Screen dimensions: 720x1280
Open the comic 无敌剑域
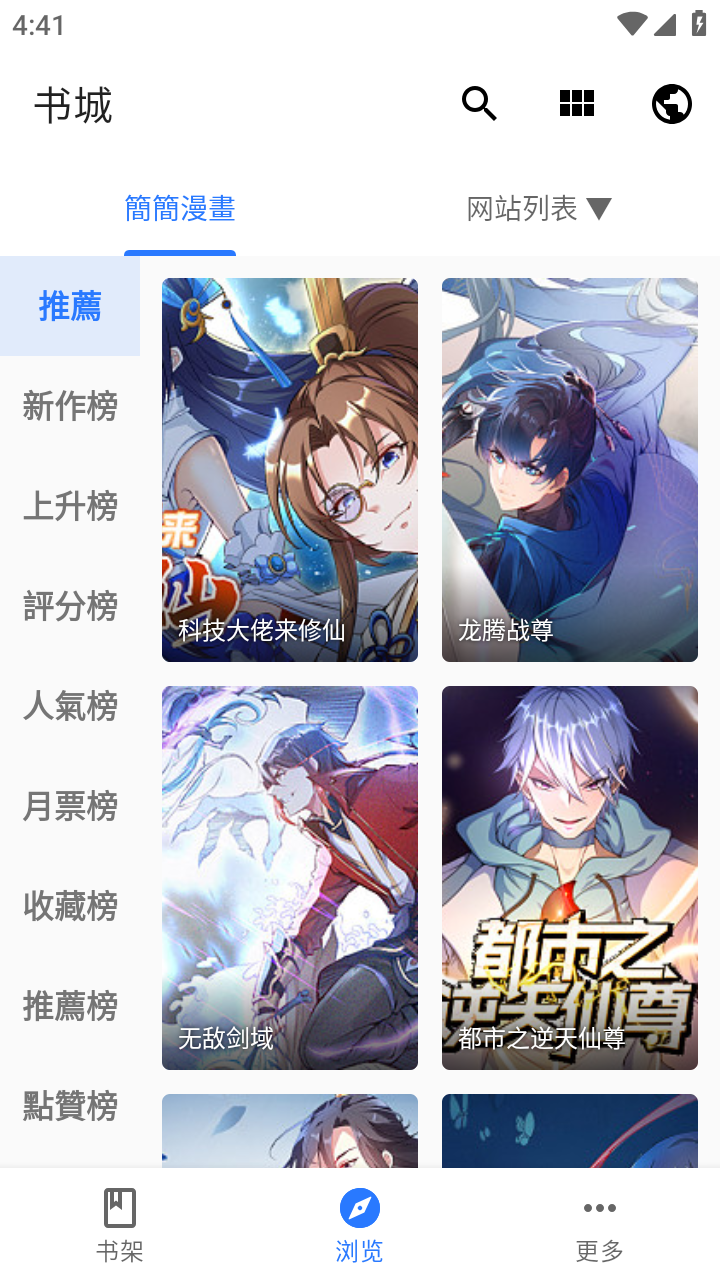(290, 878)
